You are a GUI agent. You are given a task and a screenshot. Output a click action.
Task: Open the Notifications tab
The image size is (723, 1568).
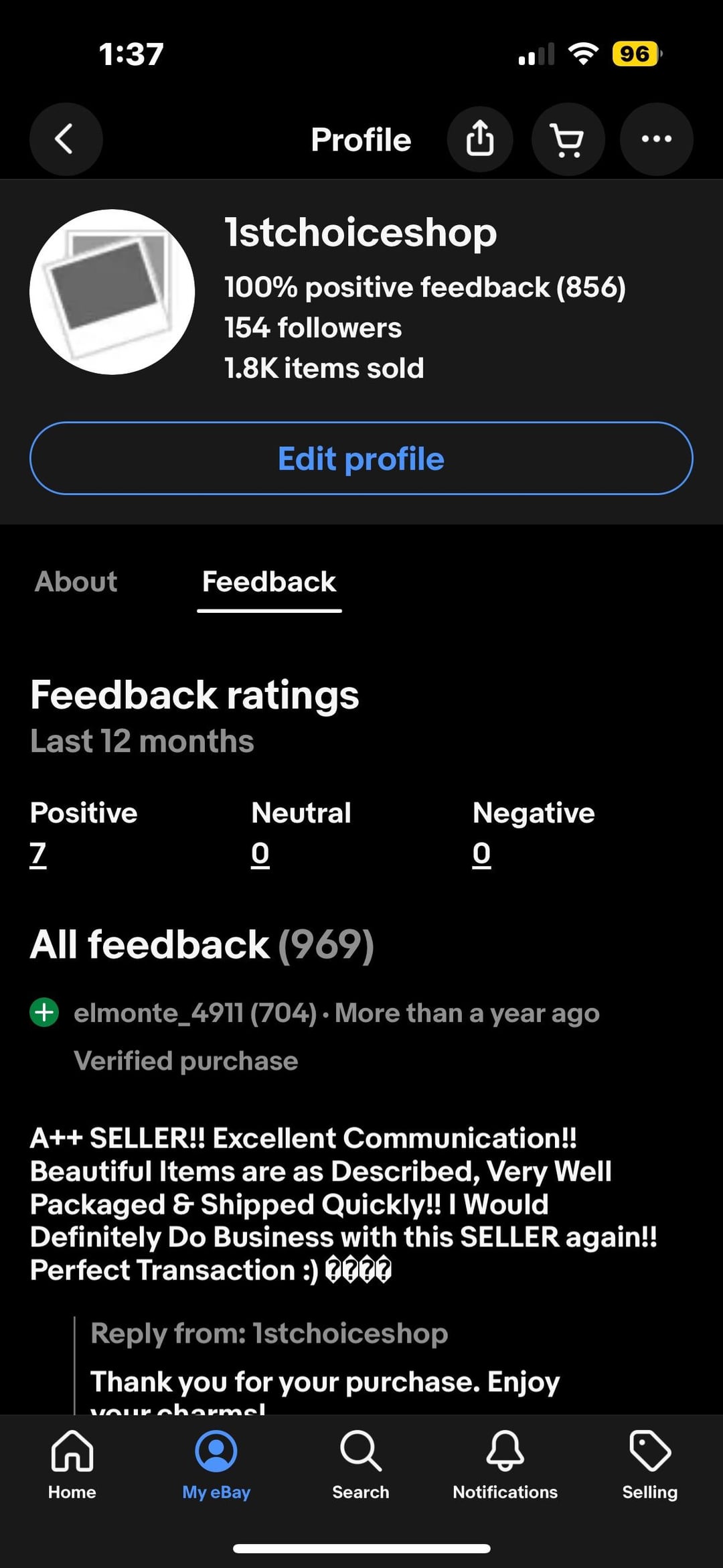(x=505, y=1465)
